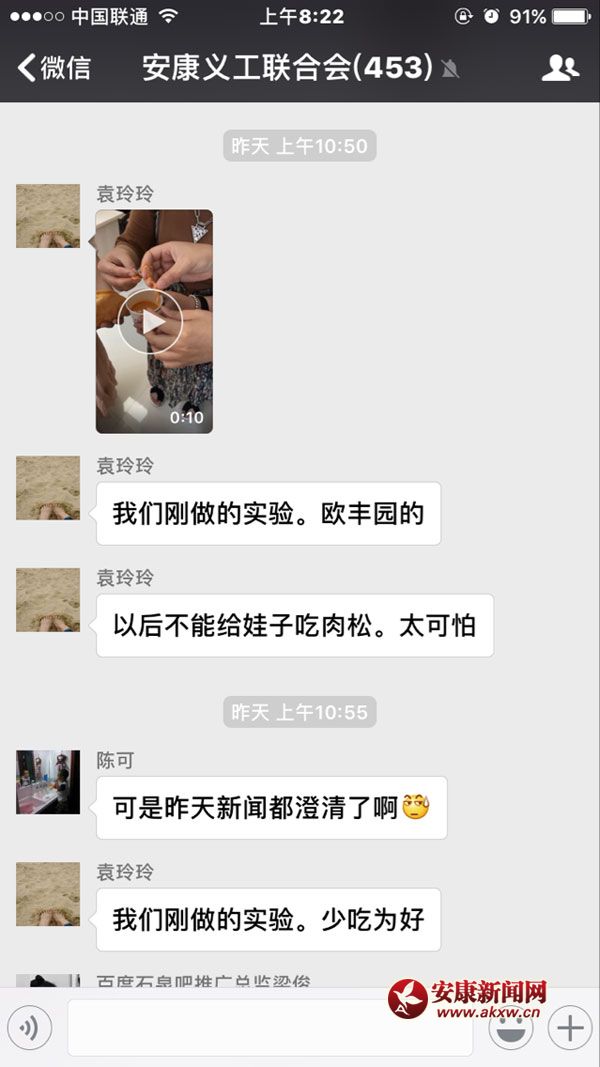Image resolution: width=600 pixels, height=1067 pixels.
Task: Go back to the 微信 chat list
Action: 54,68
